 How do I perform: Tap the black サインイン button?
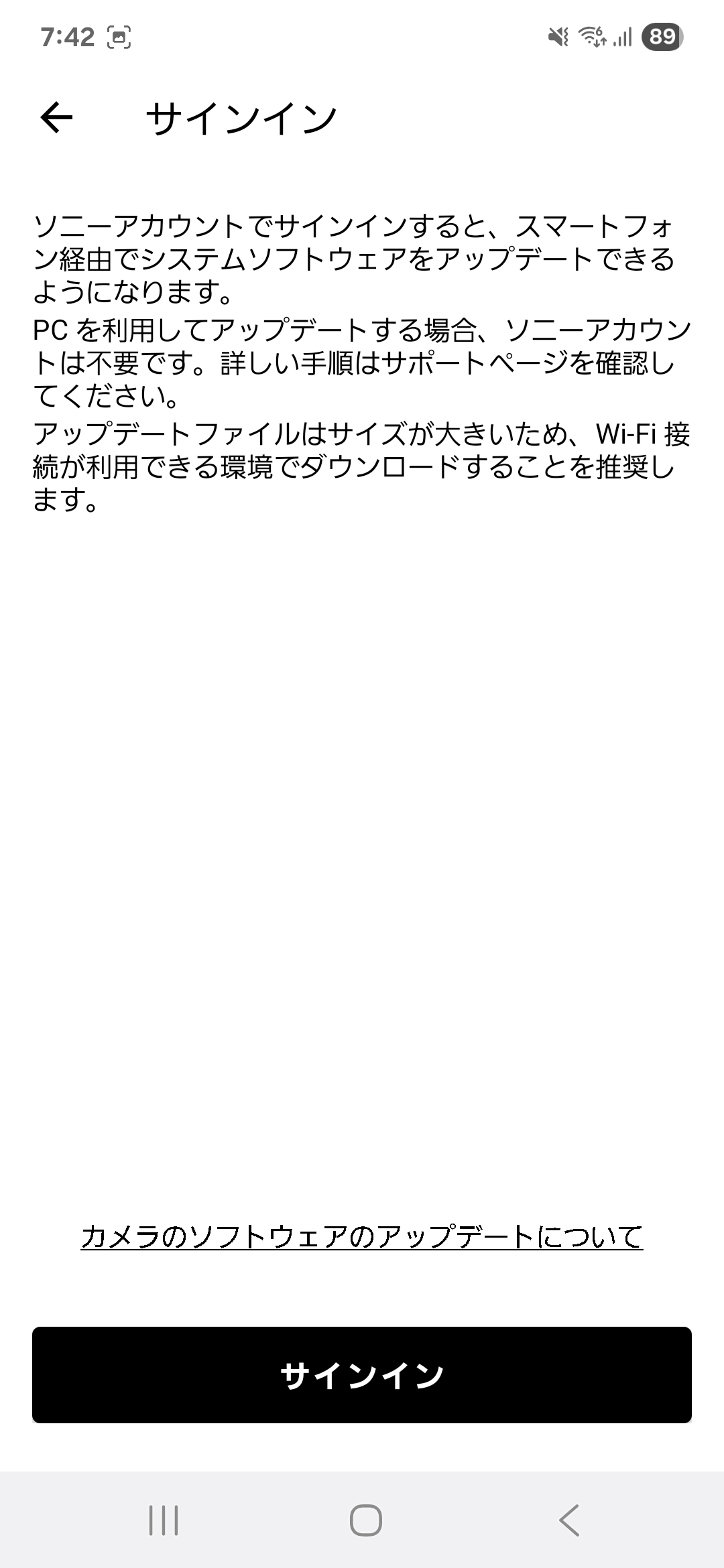coord(362,1375)
